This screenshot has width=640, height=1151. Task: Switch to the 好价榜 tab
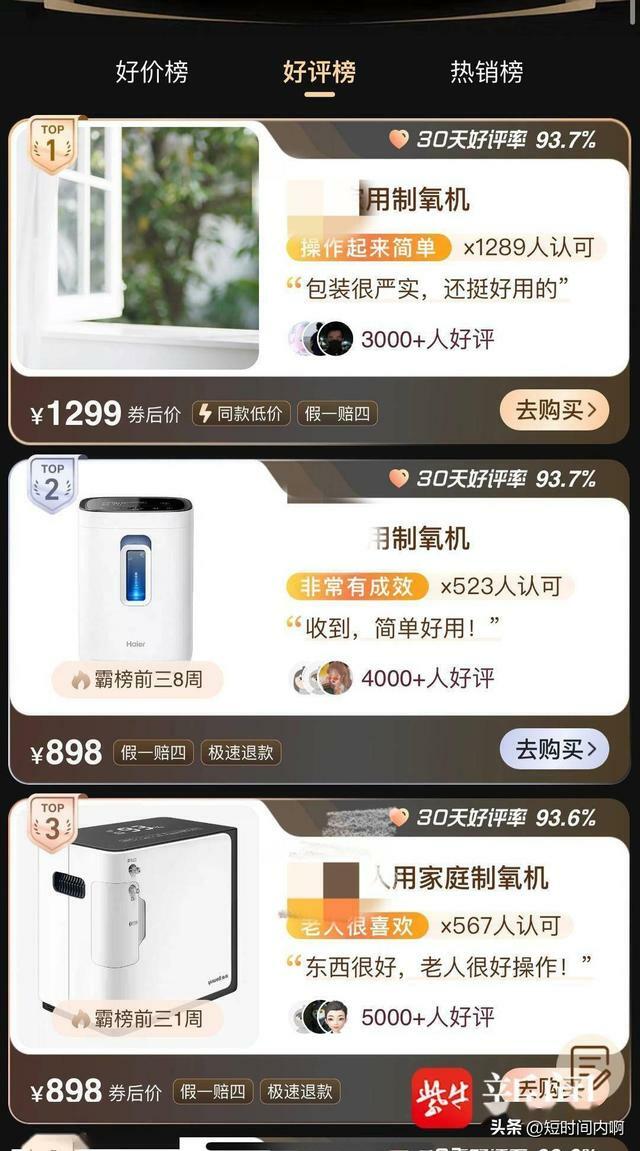tap(151, 72)
